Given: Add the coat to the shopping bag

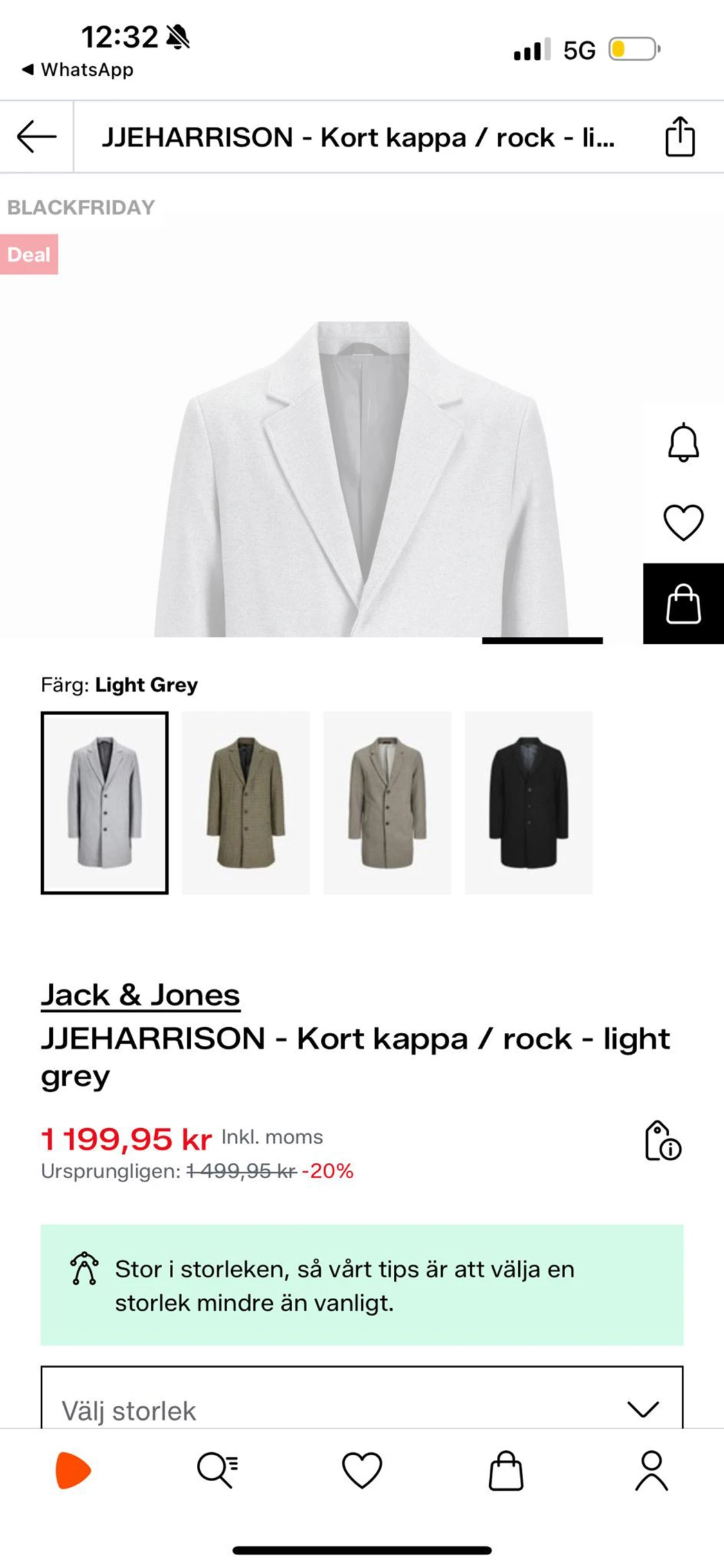Looking at the screenshot, I should pos(683,603).
